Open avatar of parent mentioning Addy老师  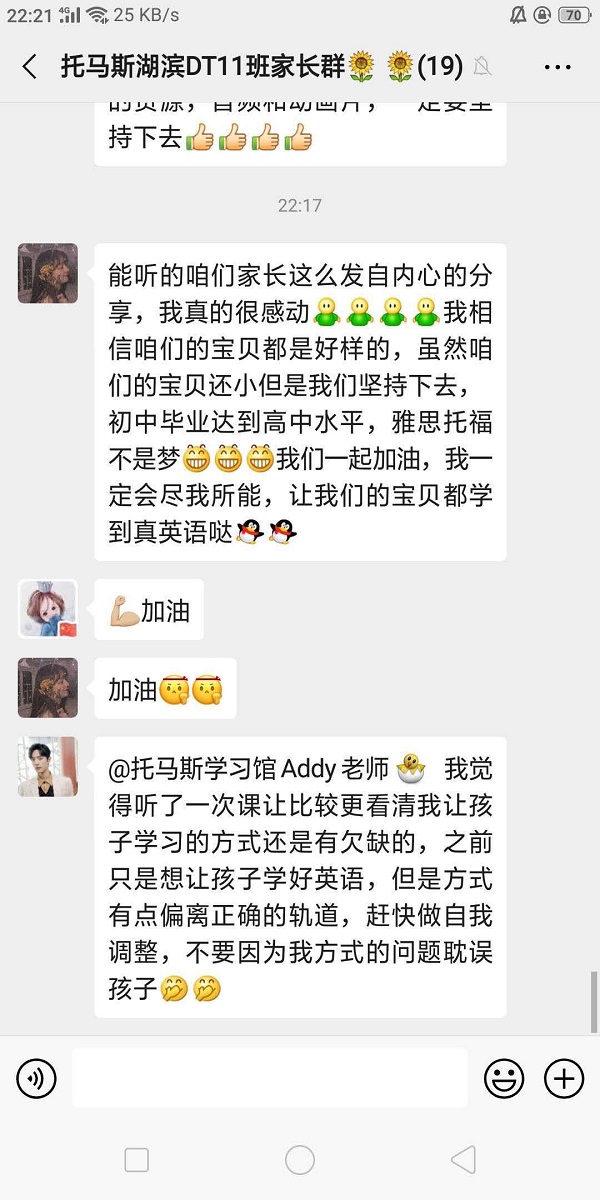pos(48,767)
